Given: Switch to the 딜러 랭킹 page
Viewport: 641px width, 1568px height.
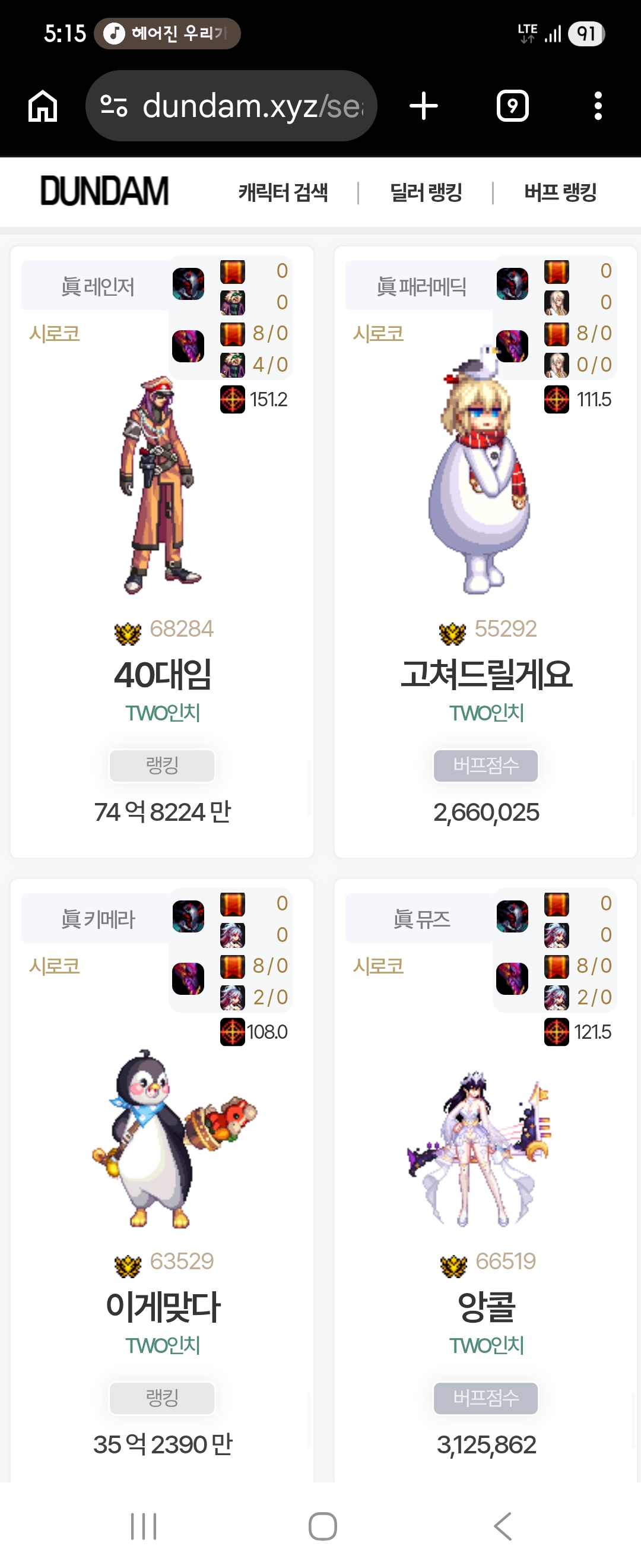Looking at the screenshot, I should 426,192.
